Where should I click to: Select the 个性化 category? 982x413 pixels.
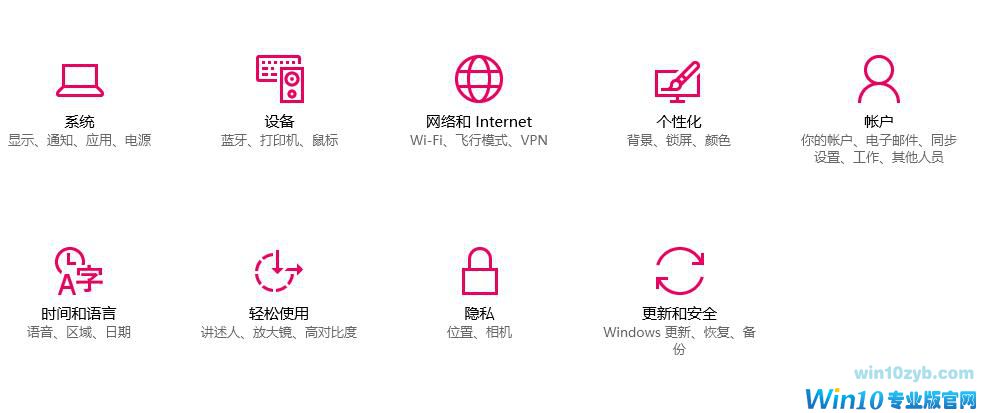point(678,81)
